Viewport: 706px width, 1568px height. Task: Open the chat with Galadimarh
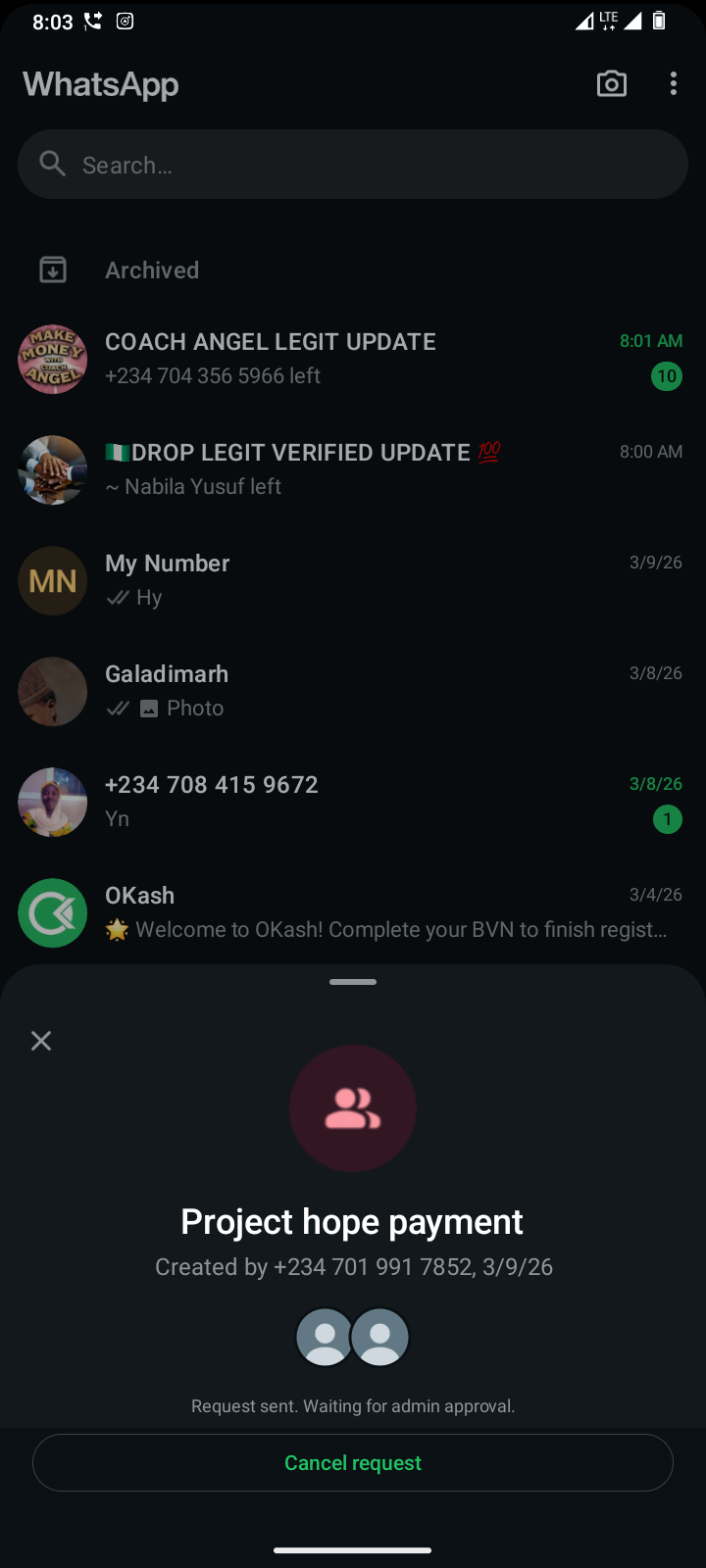pos(353,691)
